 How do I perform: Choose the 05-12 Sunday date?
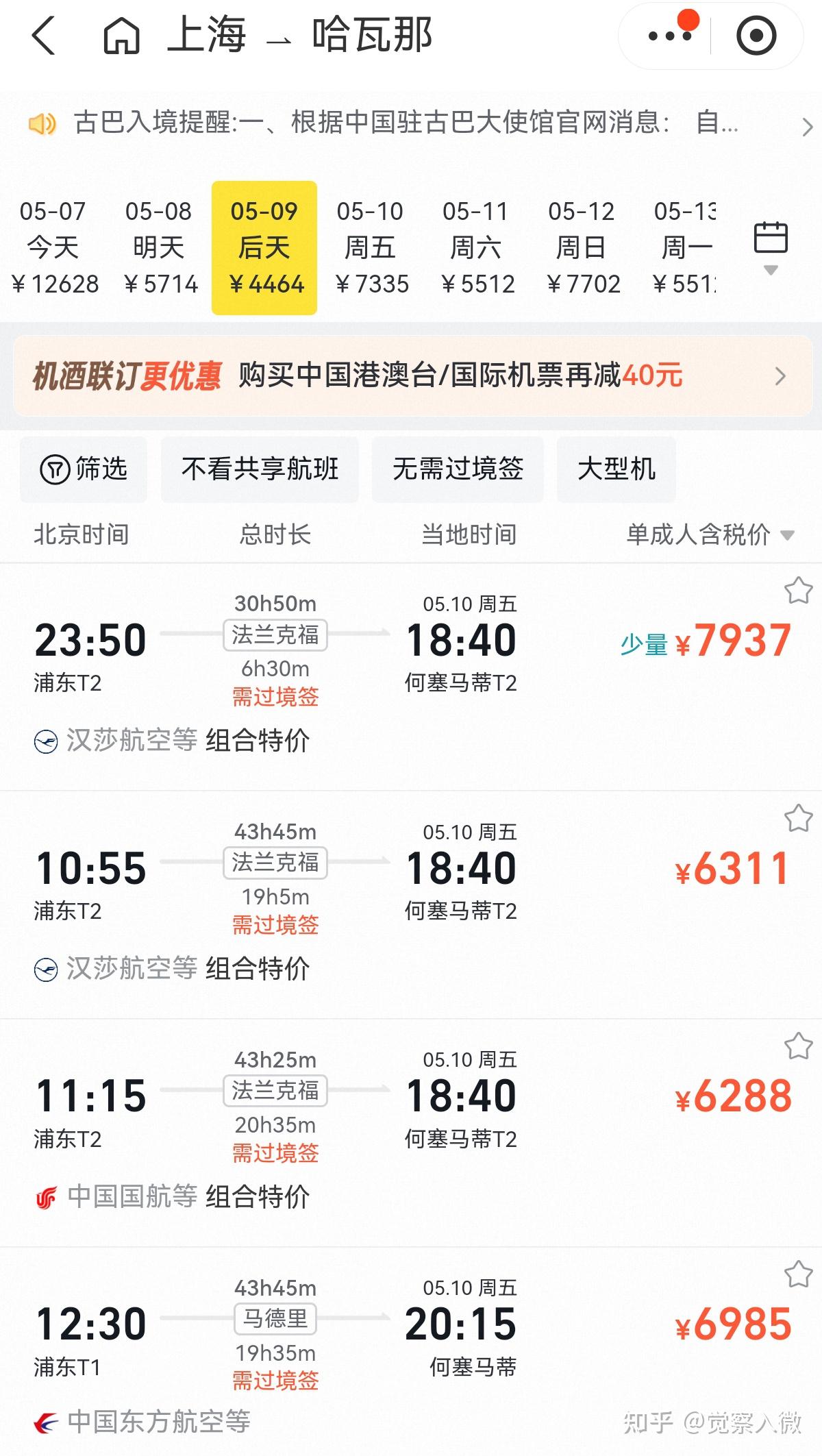coord(583,248)
